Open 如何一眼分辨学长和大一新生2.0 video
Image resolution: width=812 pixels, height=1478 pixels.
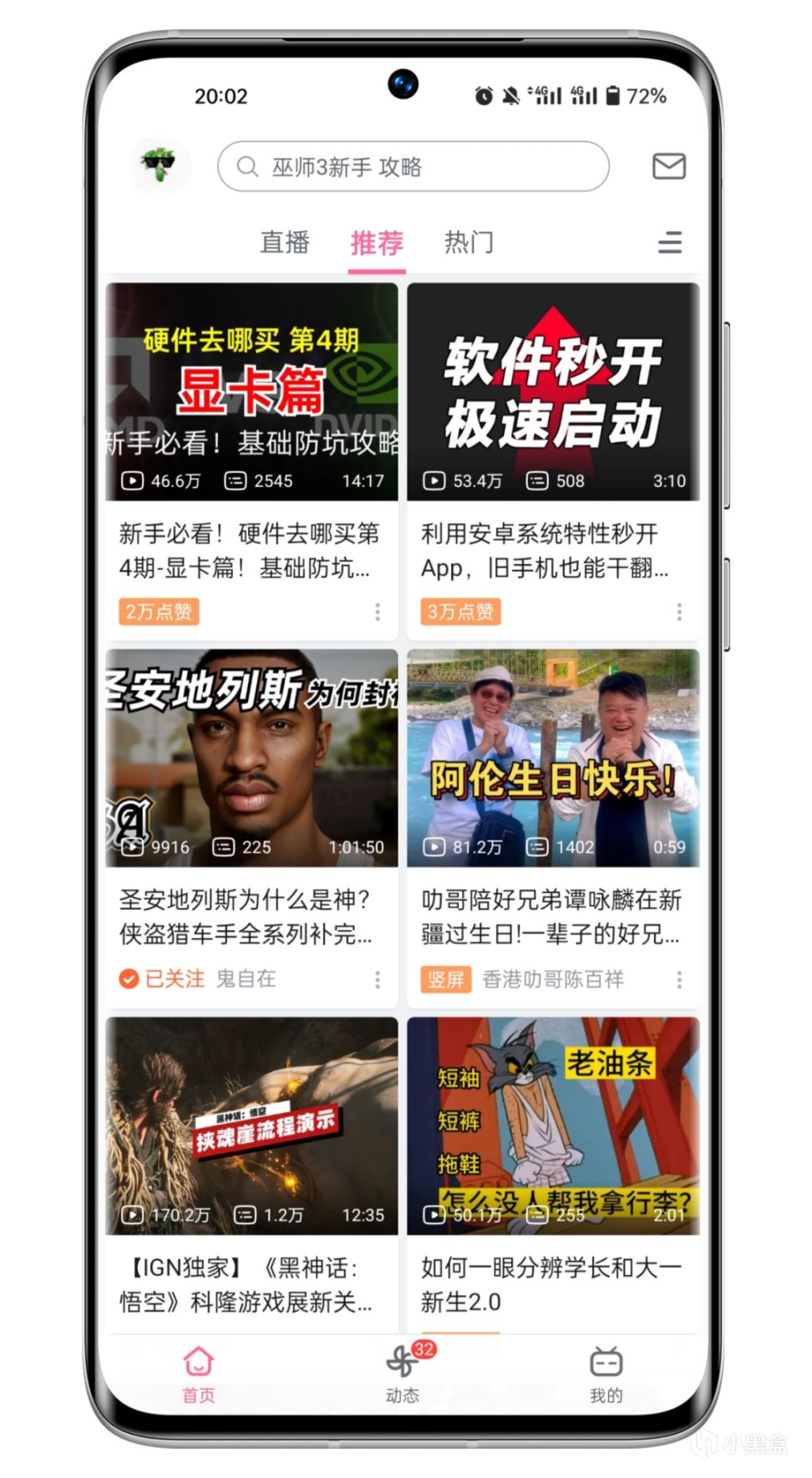tap(553, 1126)
